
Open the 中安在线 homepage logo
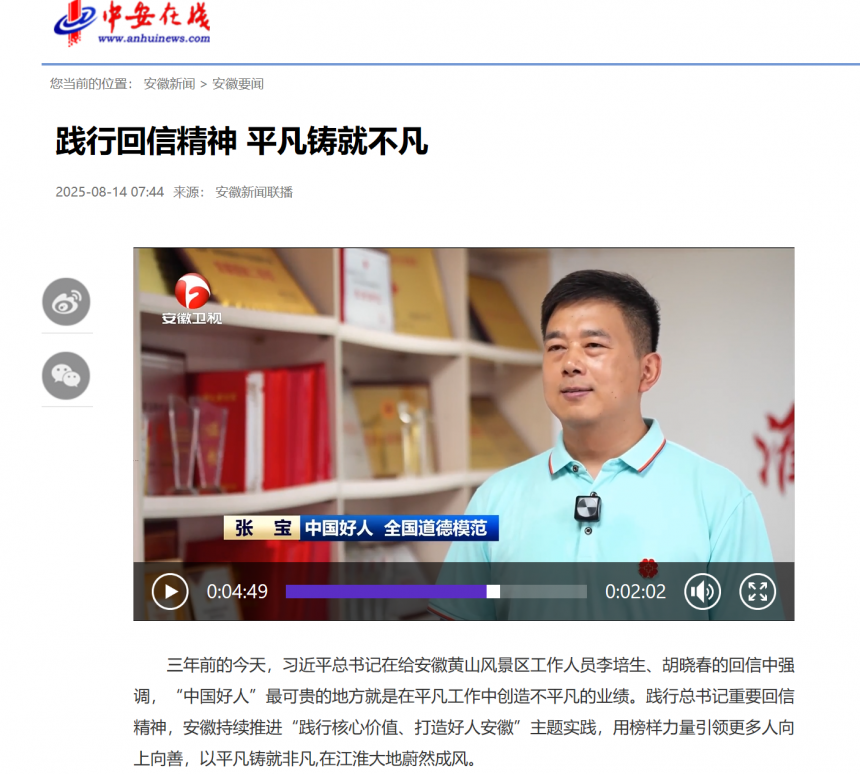coord(132,24)
